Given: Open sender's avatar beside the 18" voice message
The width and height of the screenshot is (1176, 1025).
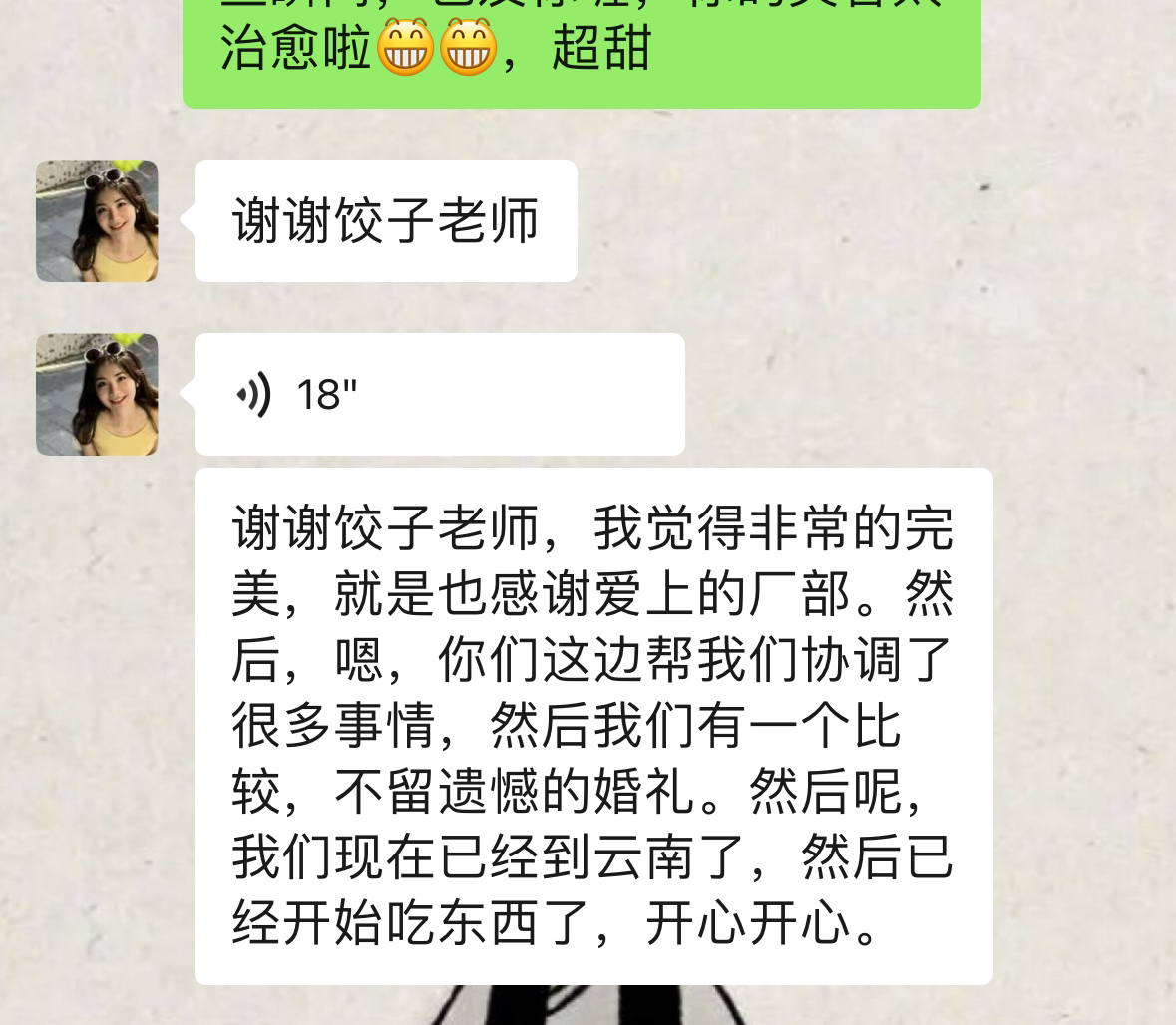Looking at the screenshot, I should pyautogui.click(x=97, y=394).
